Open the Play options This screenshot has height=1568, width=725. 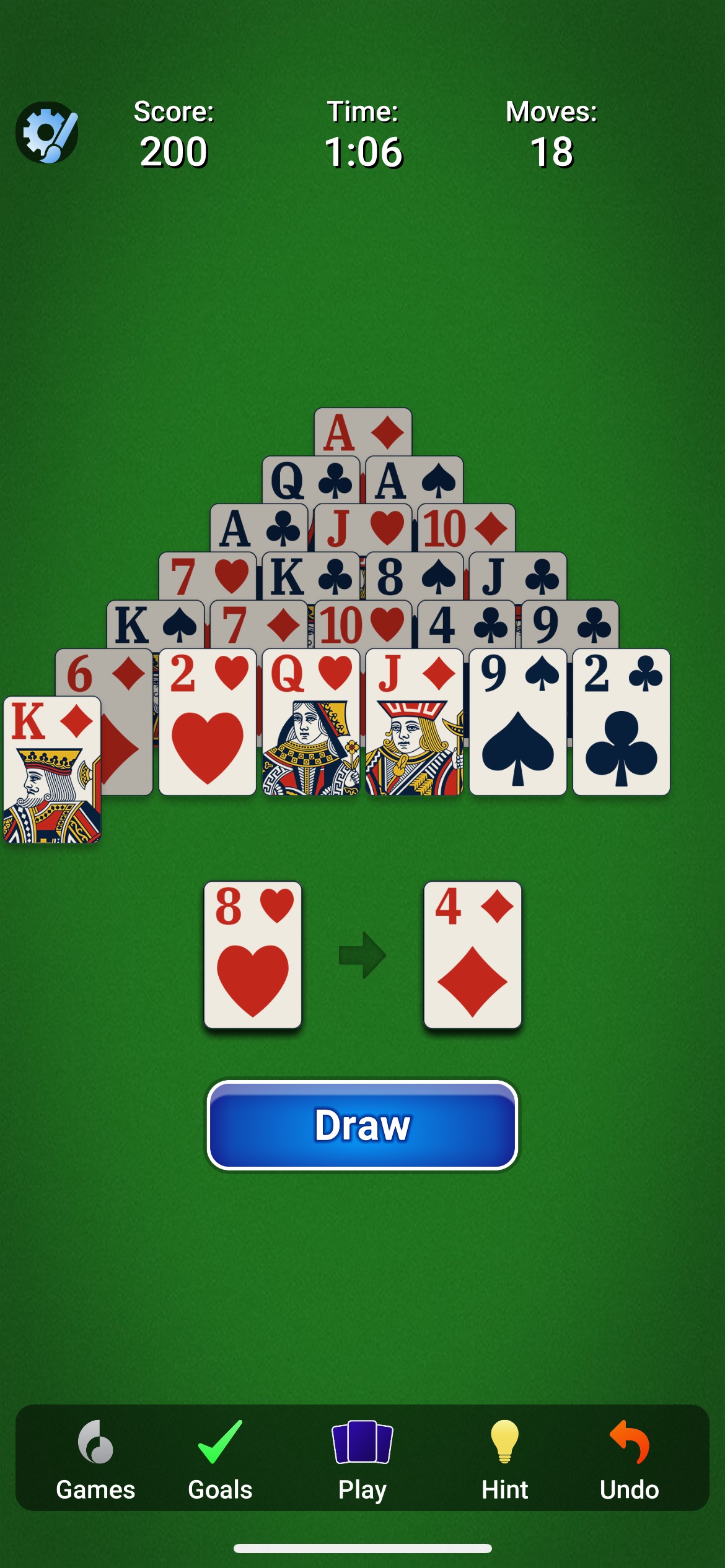coord(362,1460)
